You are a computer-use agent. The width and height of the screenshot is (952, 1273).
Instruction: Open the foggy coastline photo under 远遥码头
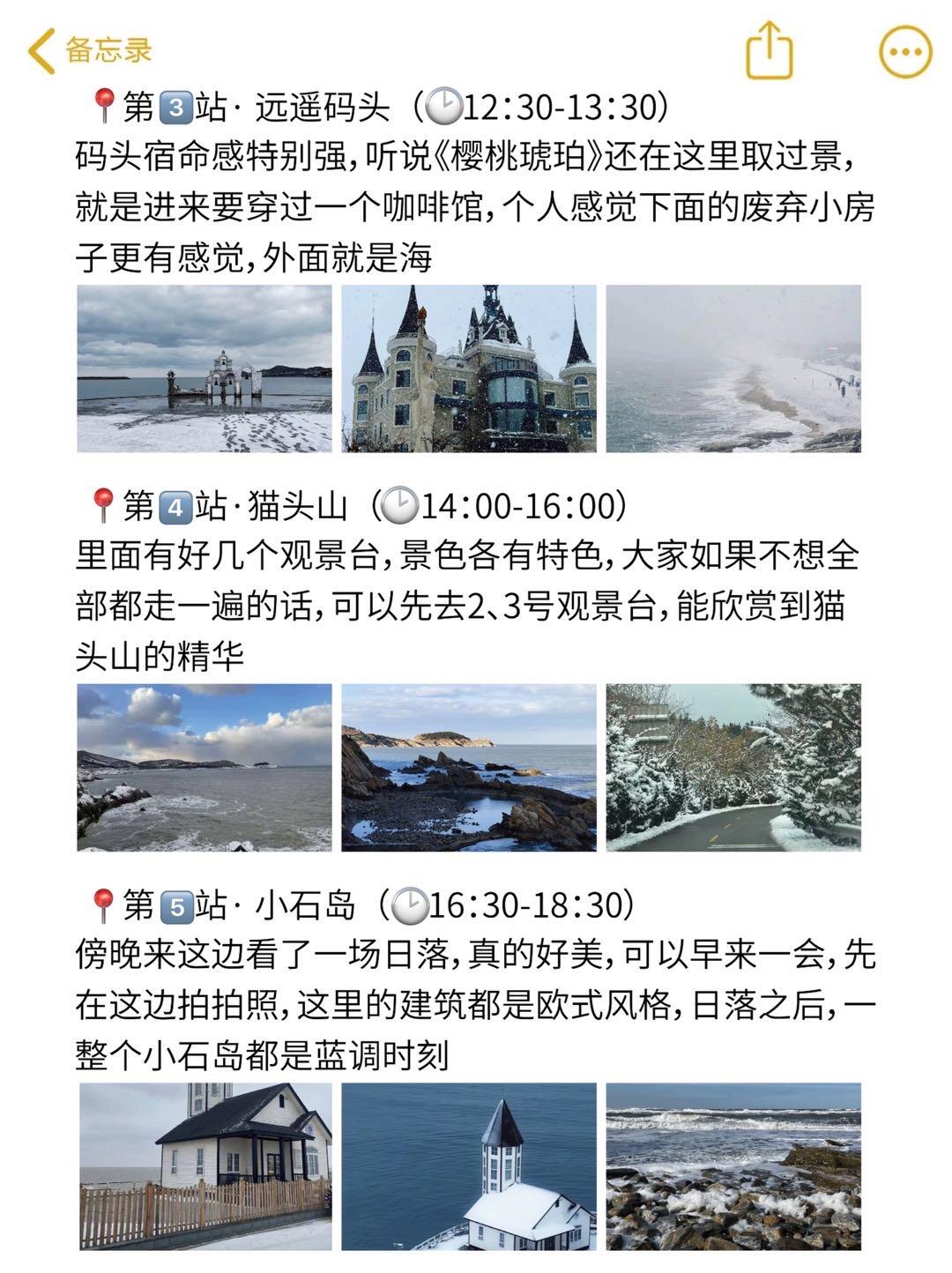click(x=733, y=368)
